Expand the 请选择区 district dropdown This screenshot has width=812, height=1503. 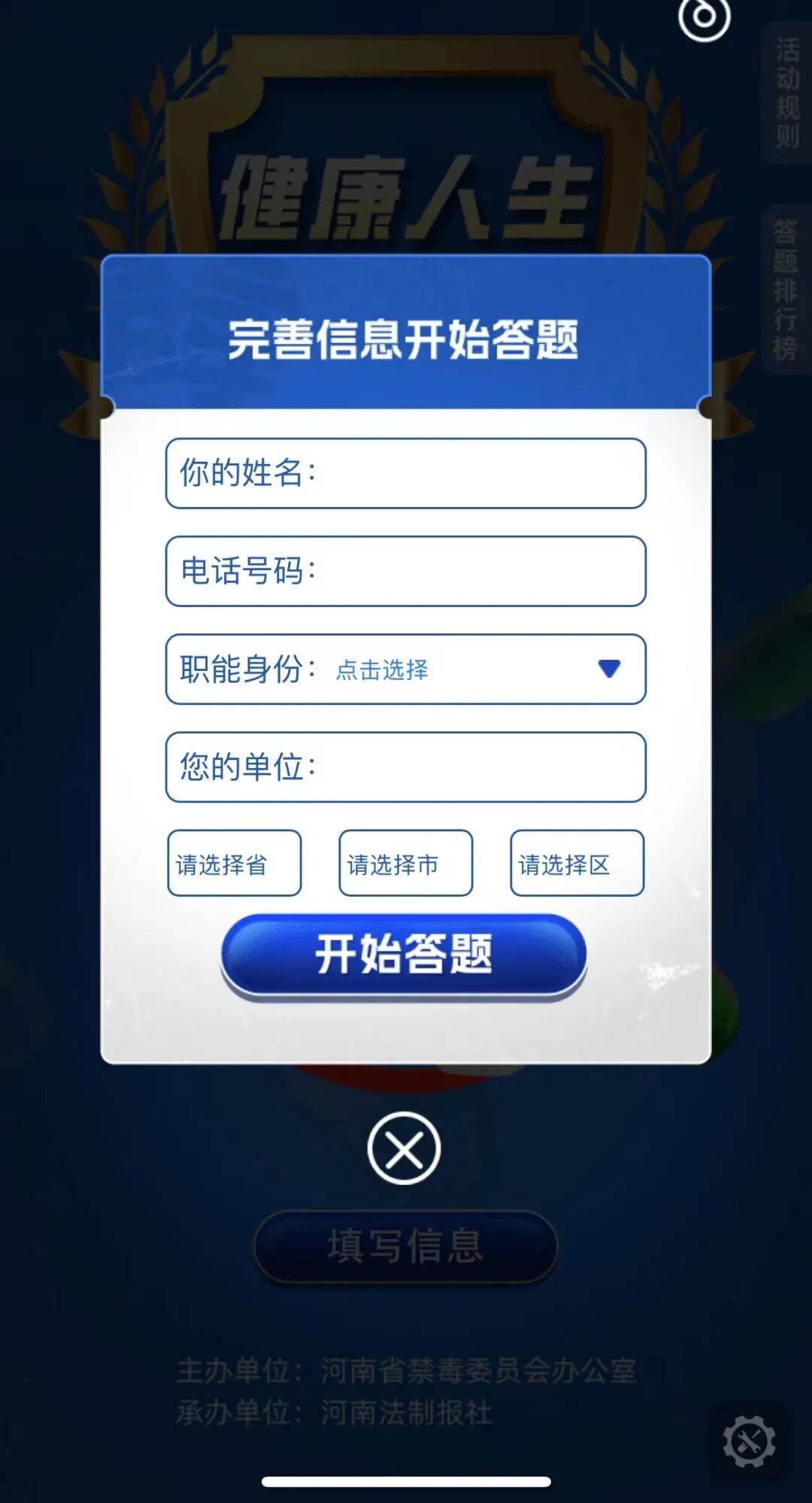(x=577, y=864)
